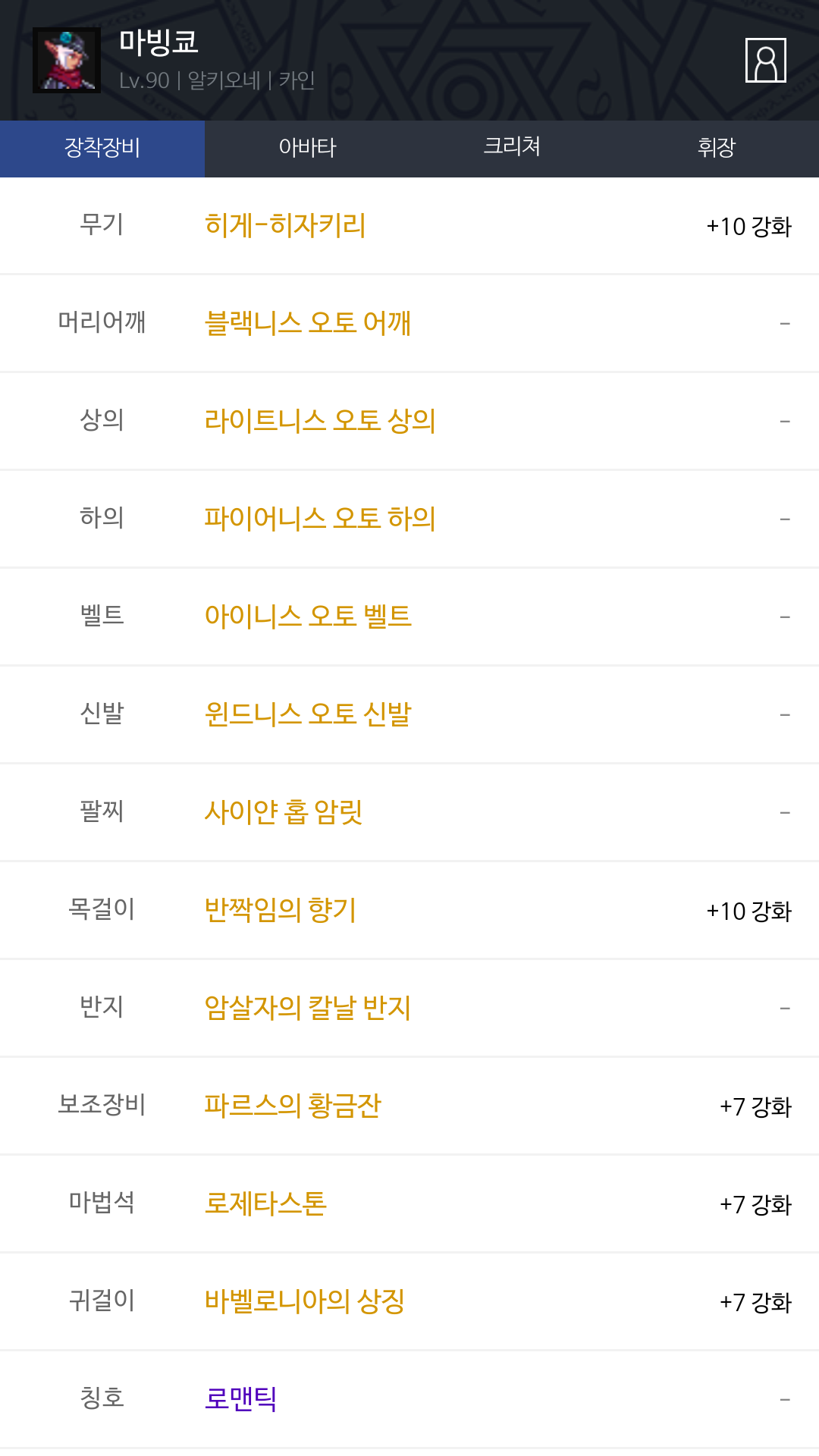Switch to the 크리쳐 tab
The height and width of the screenshot is (1456, 819).
click(x=512, y=148)
